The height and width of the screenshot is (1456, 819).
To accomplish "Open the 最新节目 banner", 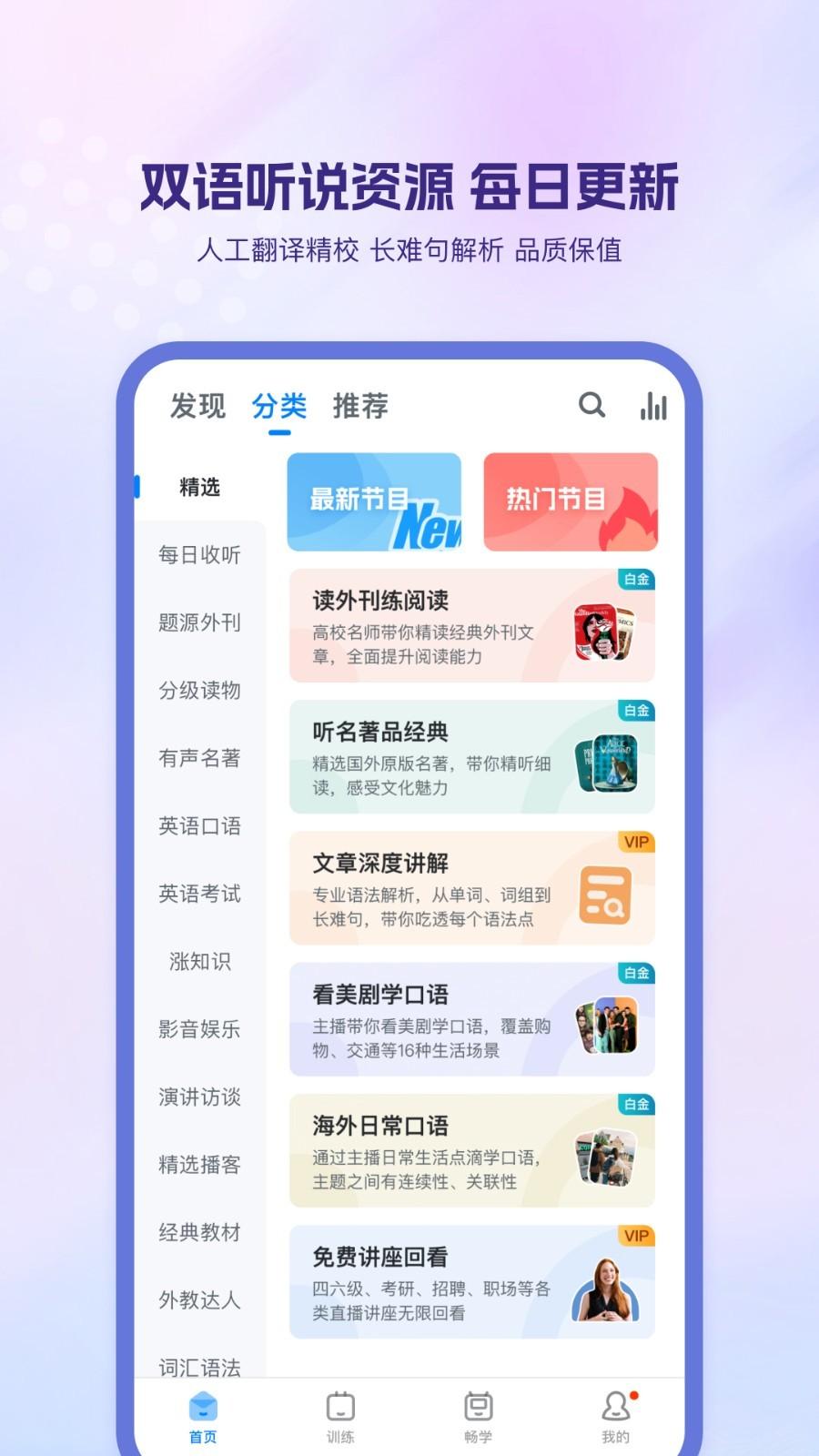I will pyautogui.click(x=375, y=501).
